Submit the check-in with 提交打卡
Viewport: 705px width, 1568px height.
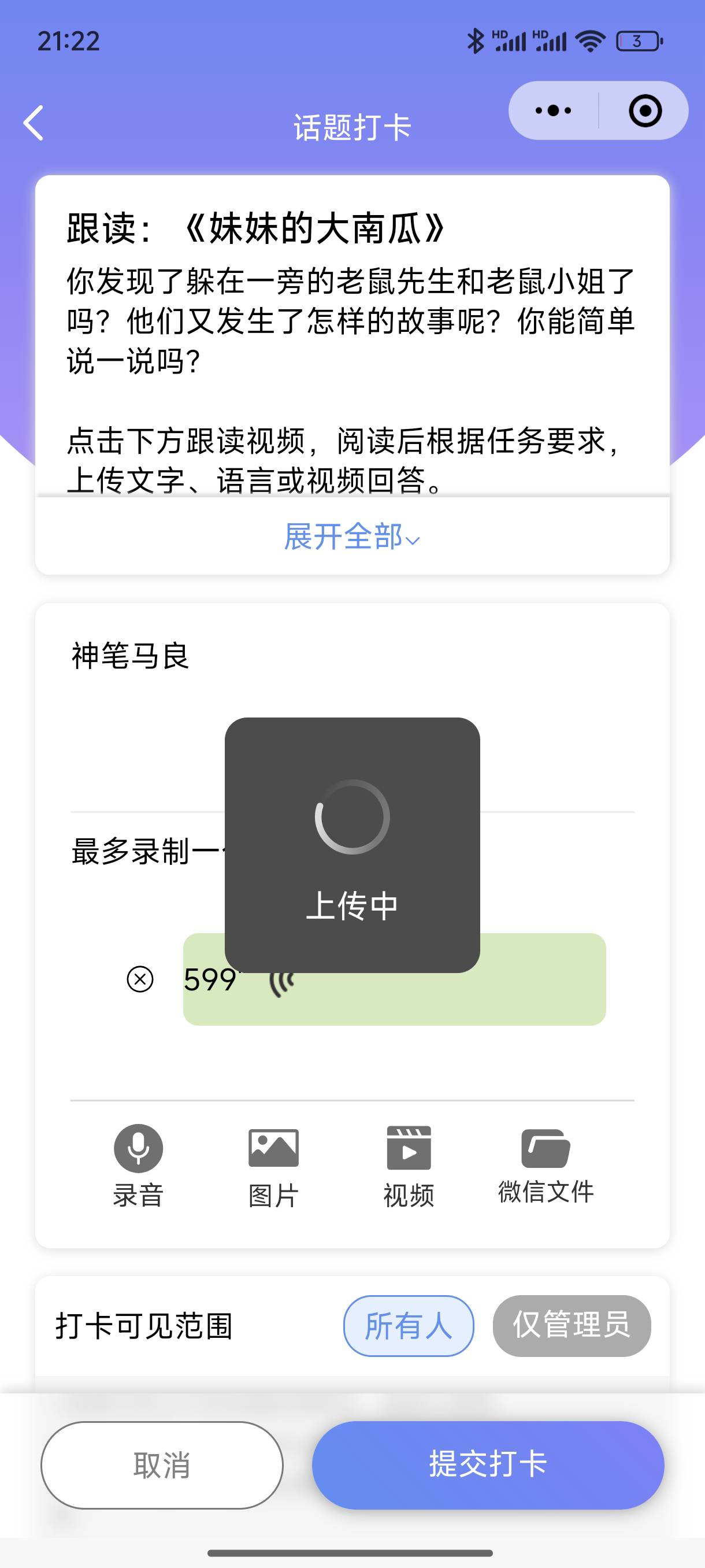click(x=488, y=1464)
